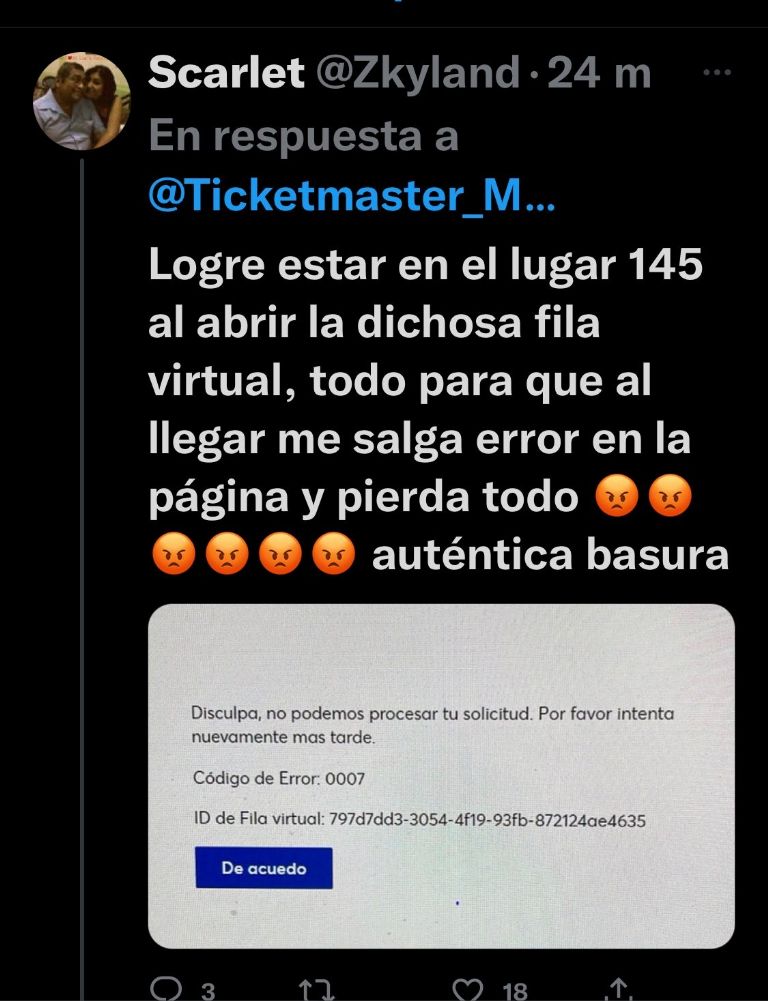Share Scarlet's tweet
The height and width of the screenshot is (1001, 768).
tap(619, 989)
